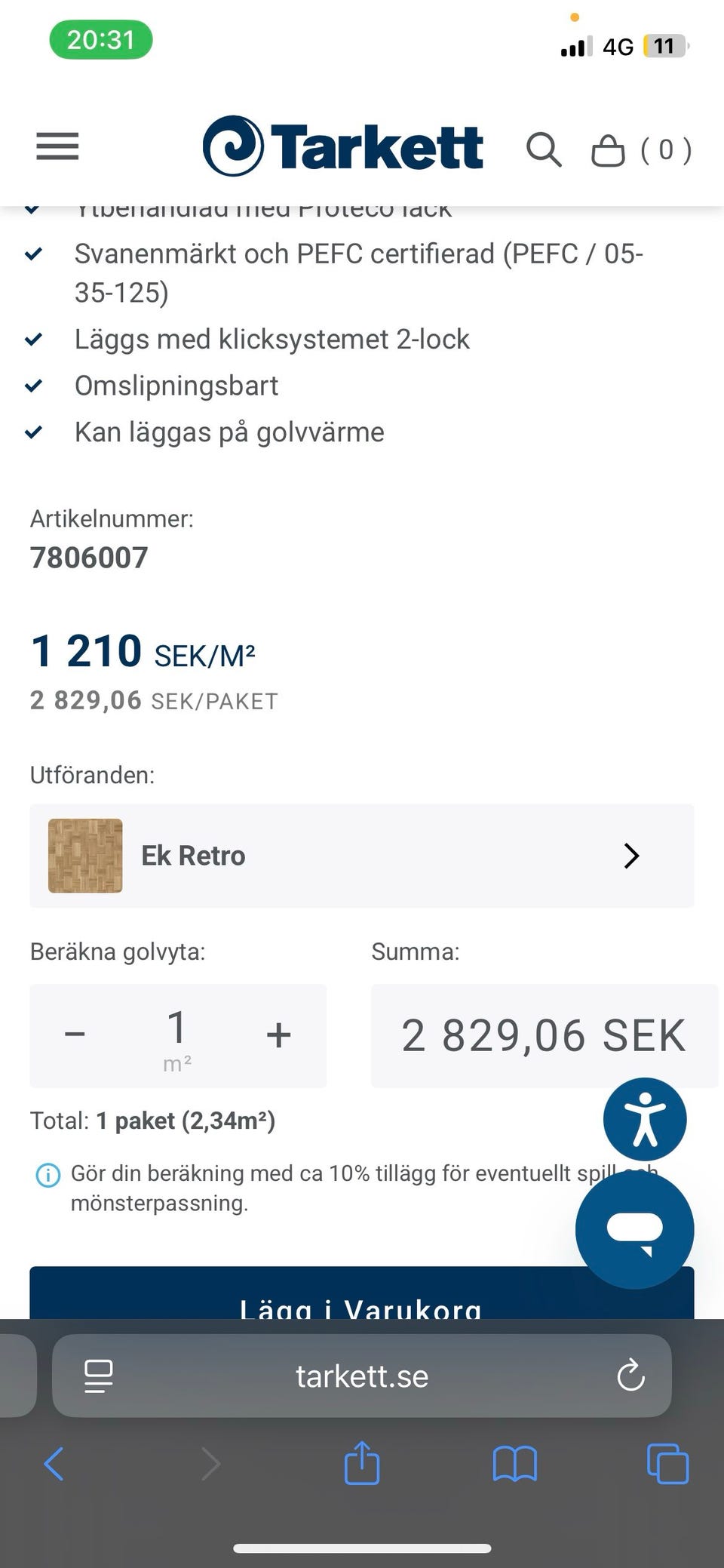The image size is (724, 1568).
Task: Open the chat support bubble
Action: [x=634, y=1229]
